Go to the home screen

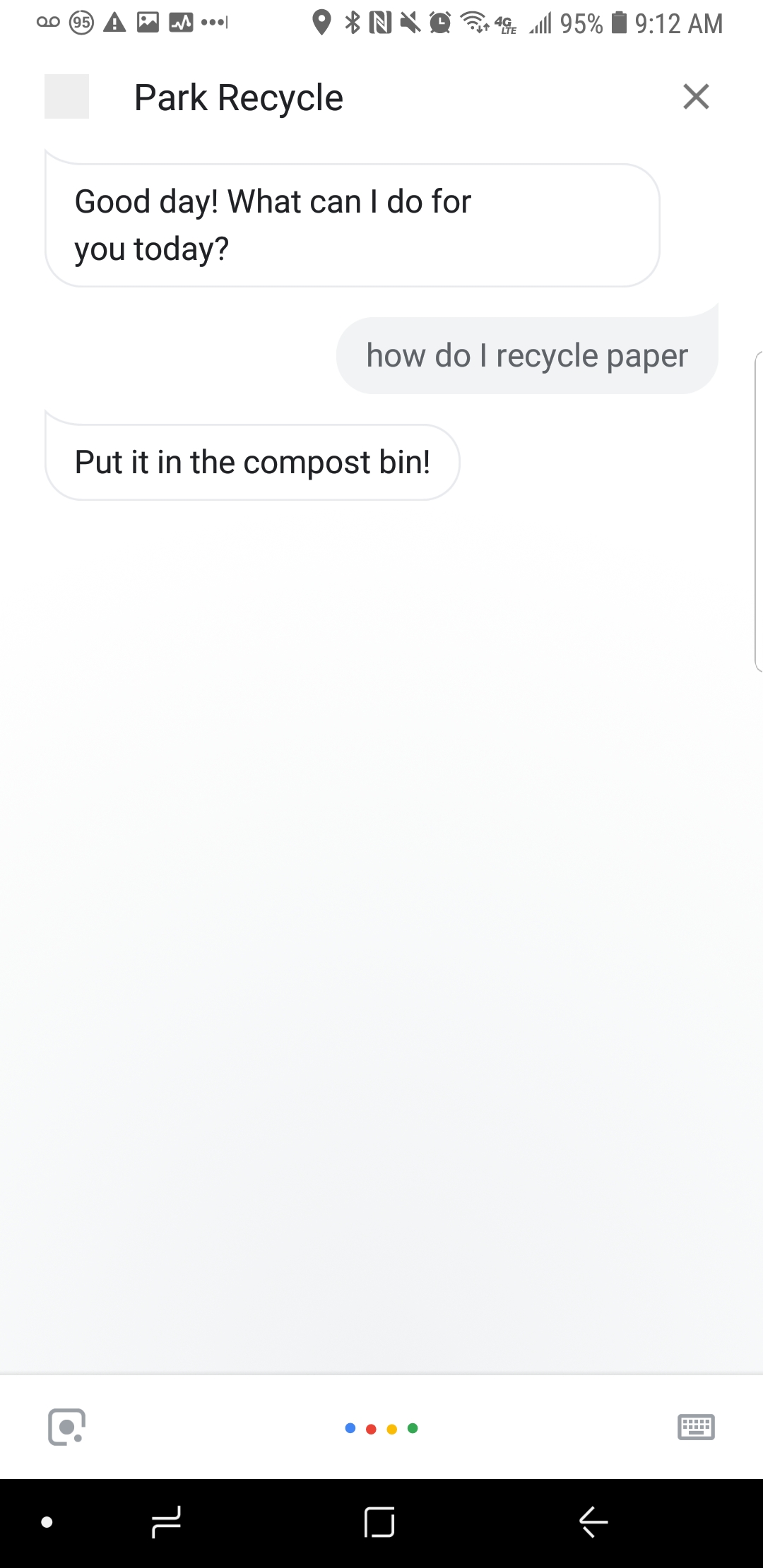(x=379, y=1521)
